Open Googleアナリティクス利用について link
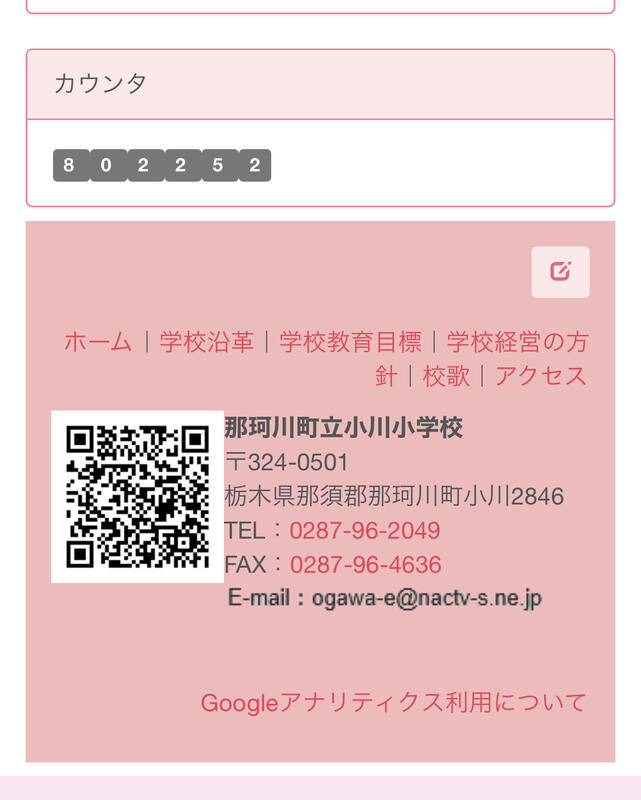This screenshot has height=800, width=641. click(x=393, y=703)
